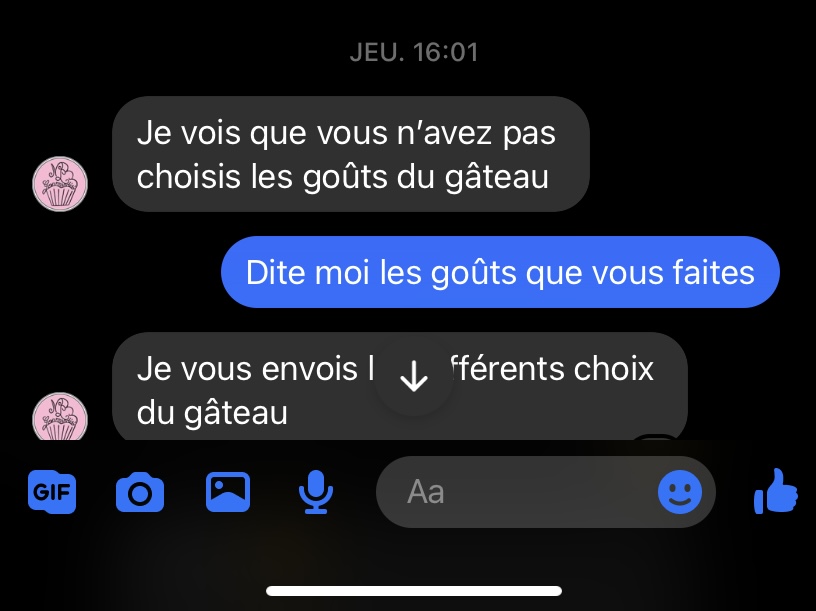Open the sender's cupcake profile avatar
The width and height of the screenshot is (816, 611).
[x=61, y=184]
